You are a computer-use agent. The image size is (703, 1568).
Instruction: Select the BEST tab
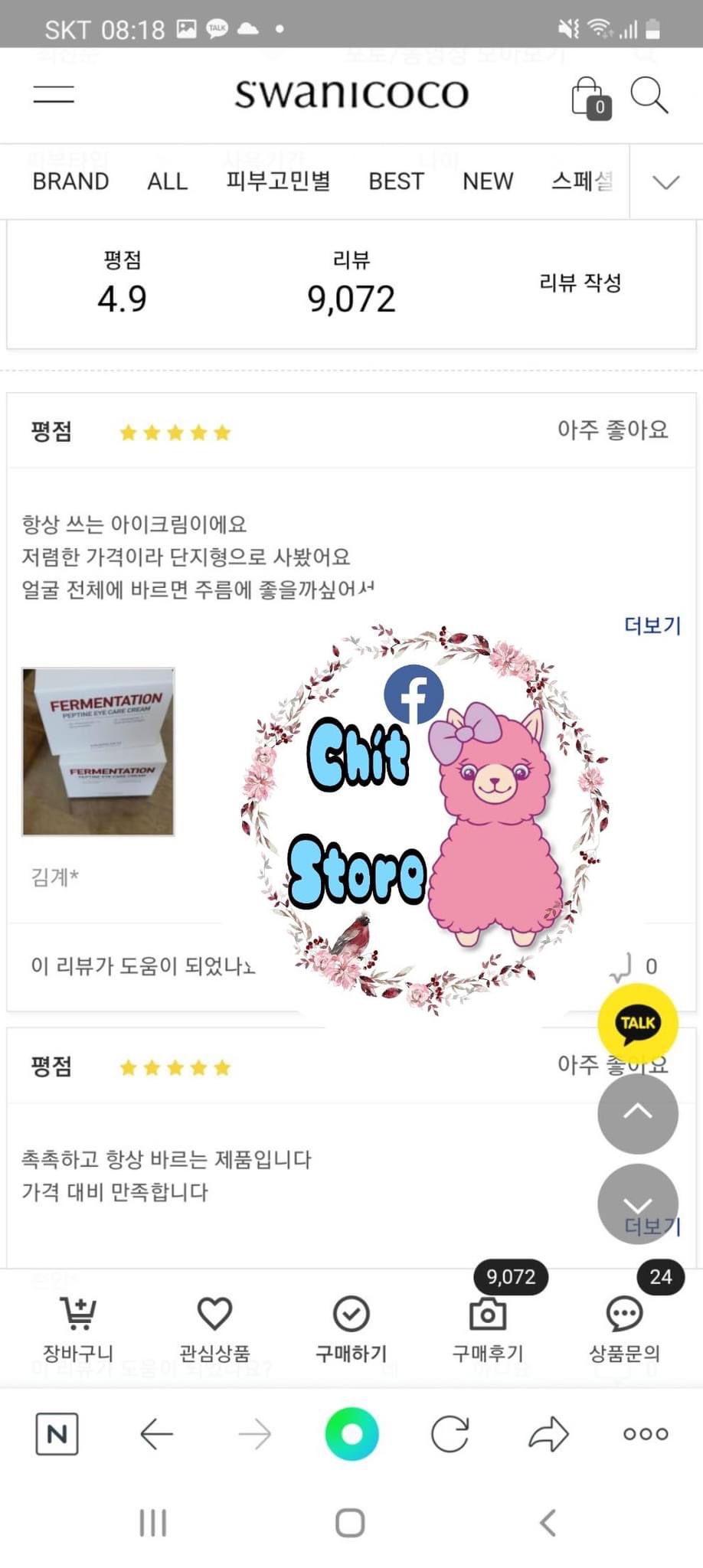click(x=396, y=181)
